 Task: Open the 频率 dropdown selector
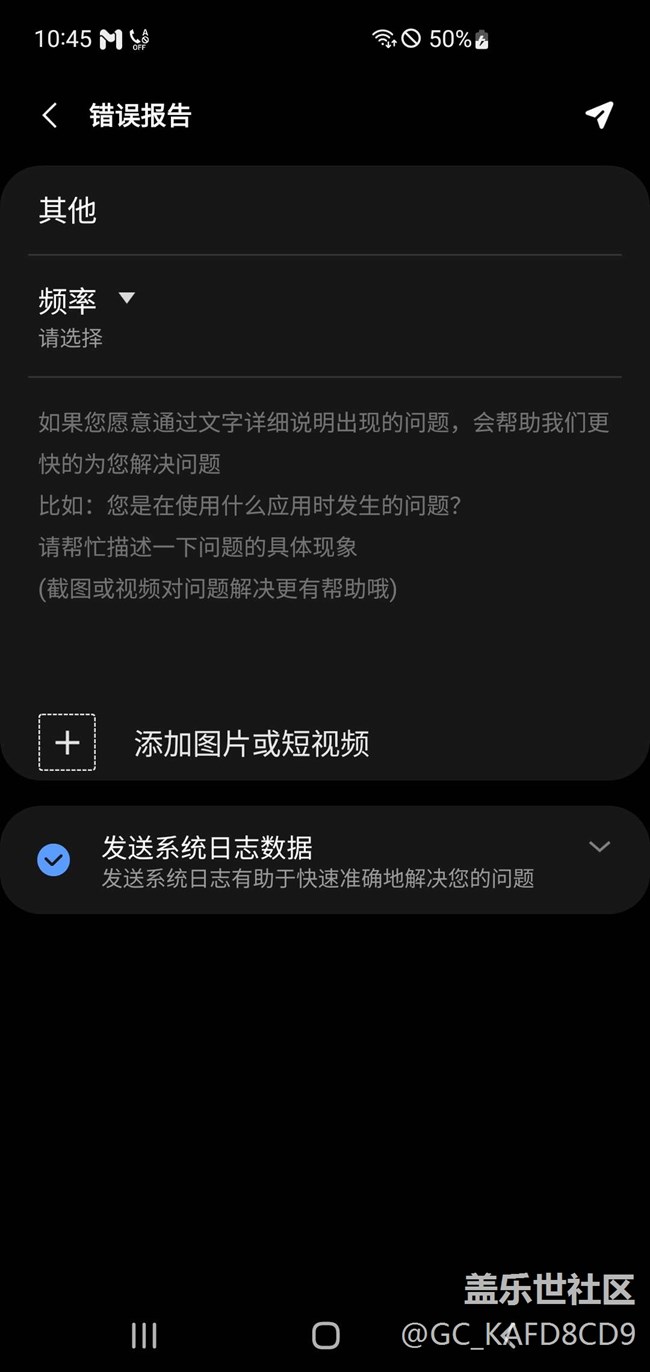tap(325, 316)
